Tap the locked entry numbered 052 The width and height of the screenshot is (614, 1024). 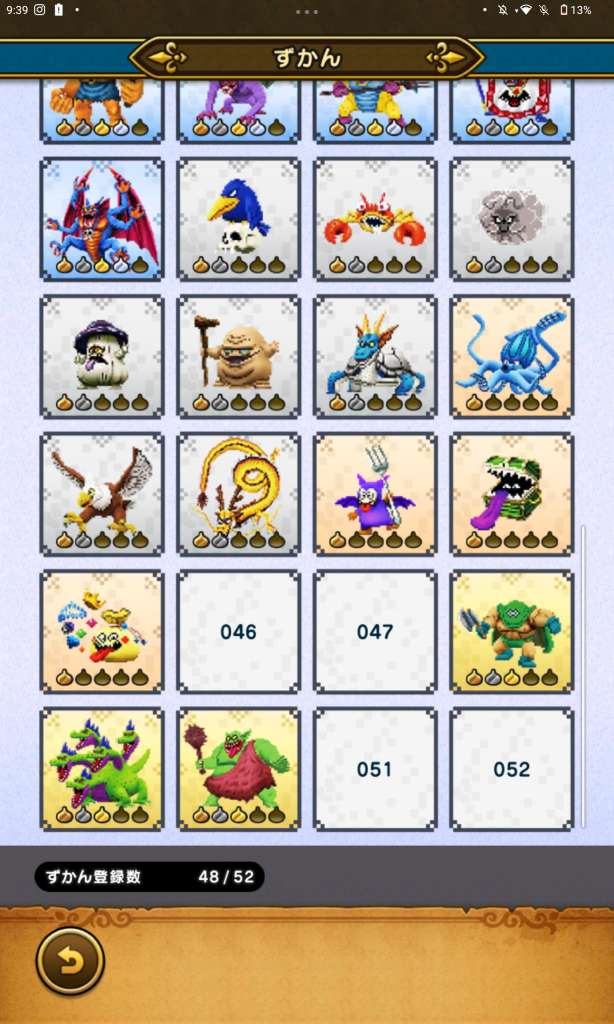[512, 770]
